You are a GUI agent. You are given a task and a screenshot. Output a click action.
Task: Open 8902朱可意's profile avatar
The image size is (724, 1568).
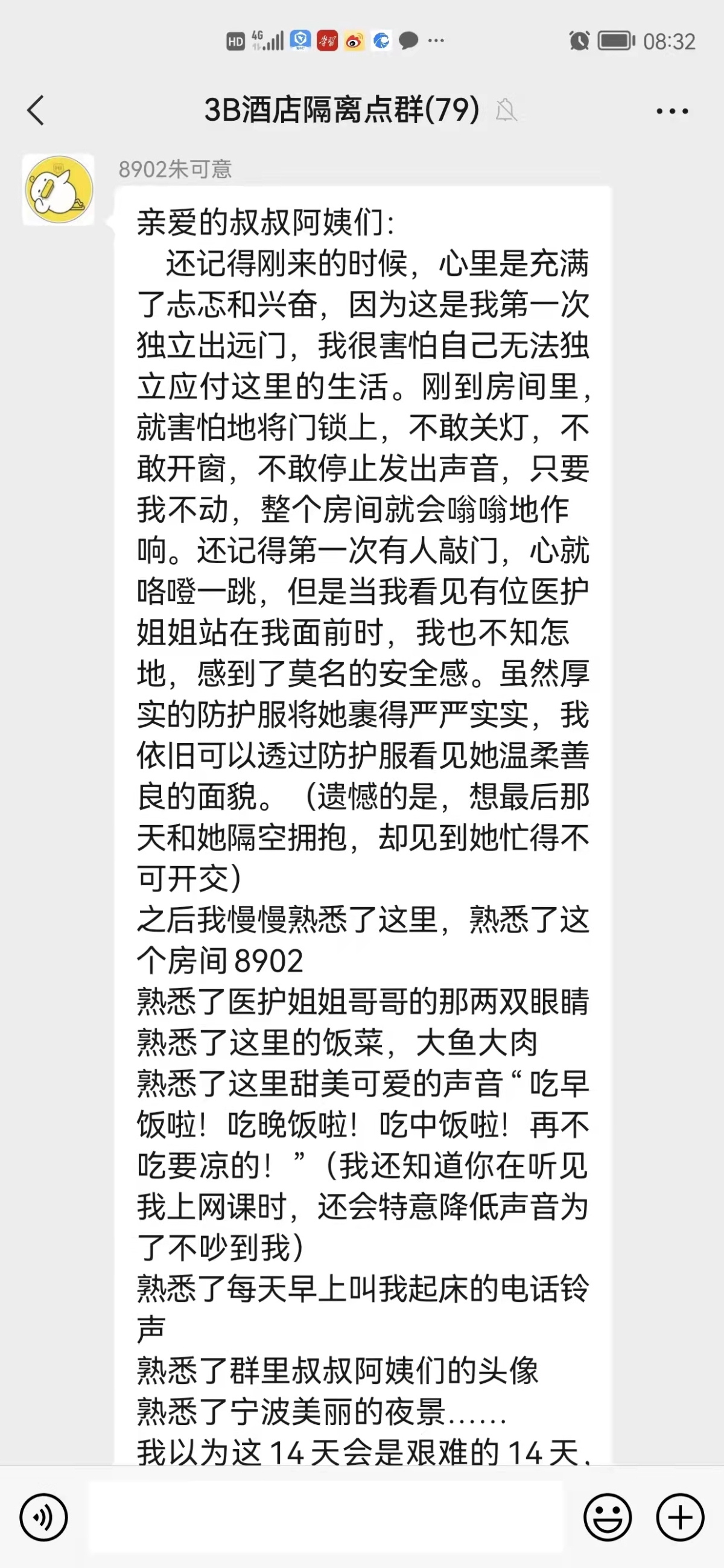(x=59, y=190)
